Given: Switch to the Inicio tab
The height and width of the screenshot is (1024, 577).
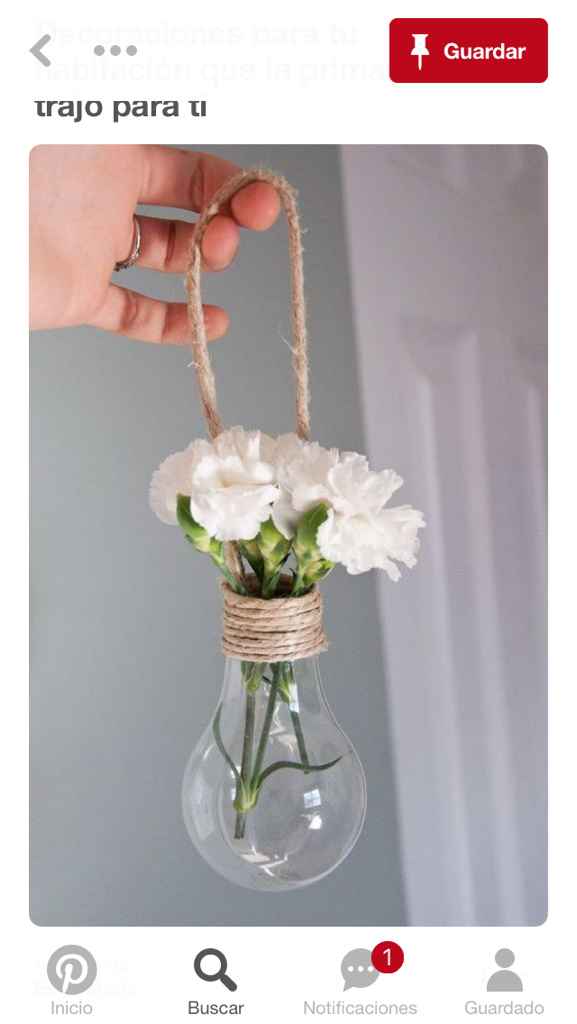Looking at the screenshot, I should click(x=72, y=980).
